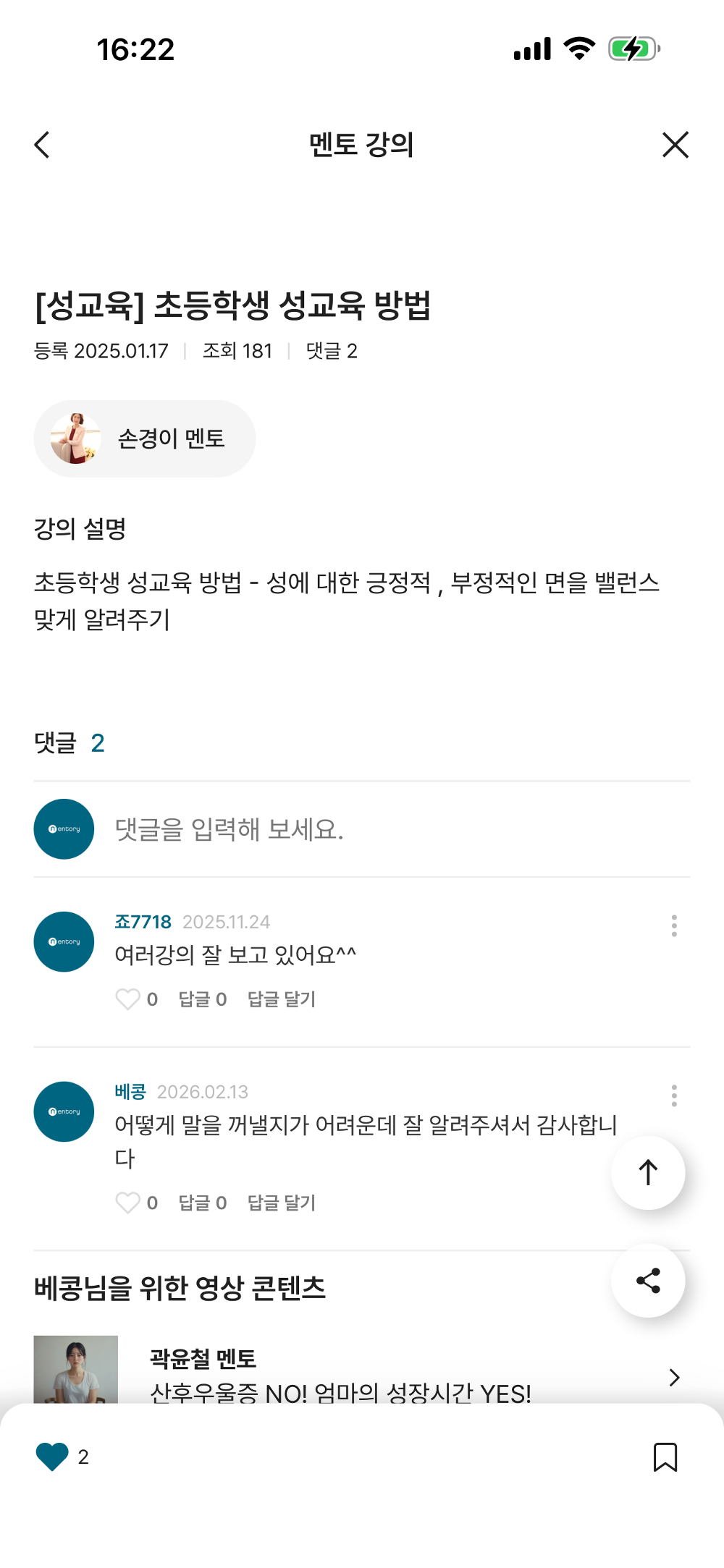Open the options menu on 베콩's comment
The height and width of the screenshot is (1568, 724).
click(674, 1097)
